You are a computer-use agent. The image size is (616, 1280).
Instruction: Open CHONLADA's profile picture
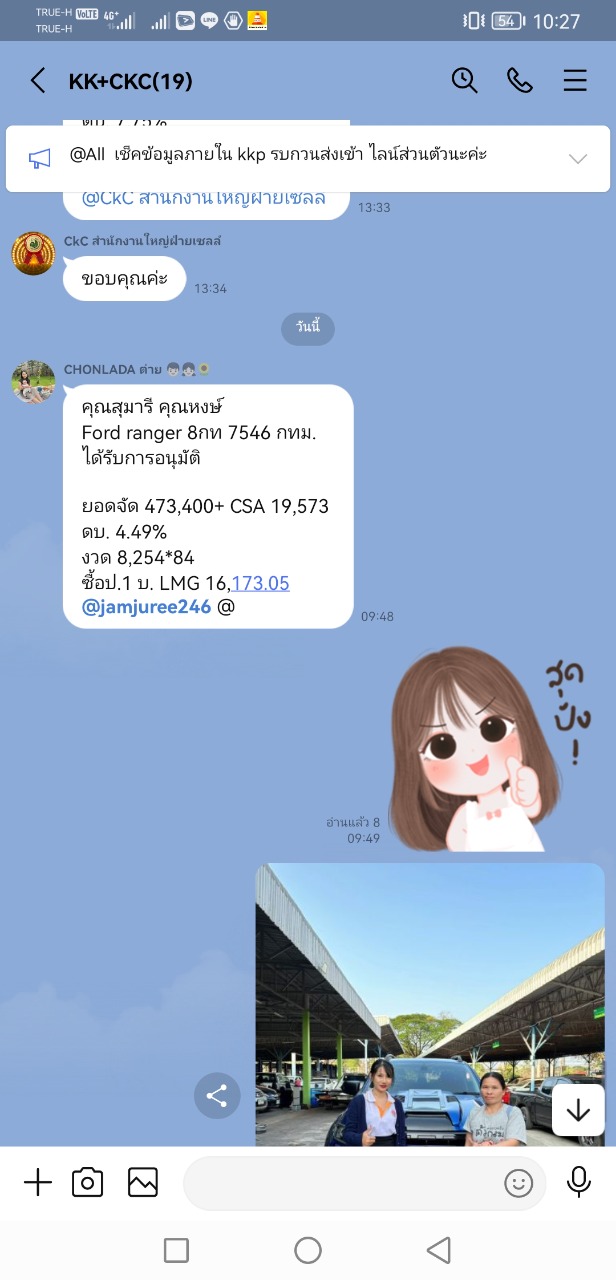33,382
